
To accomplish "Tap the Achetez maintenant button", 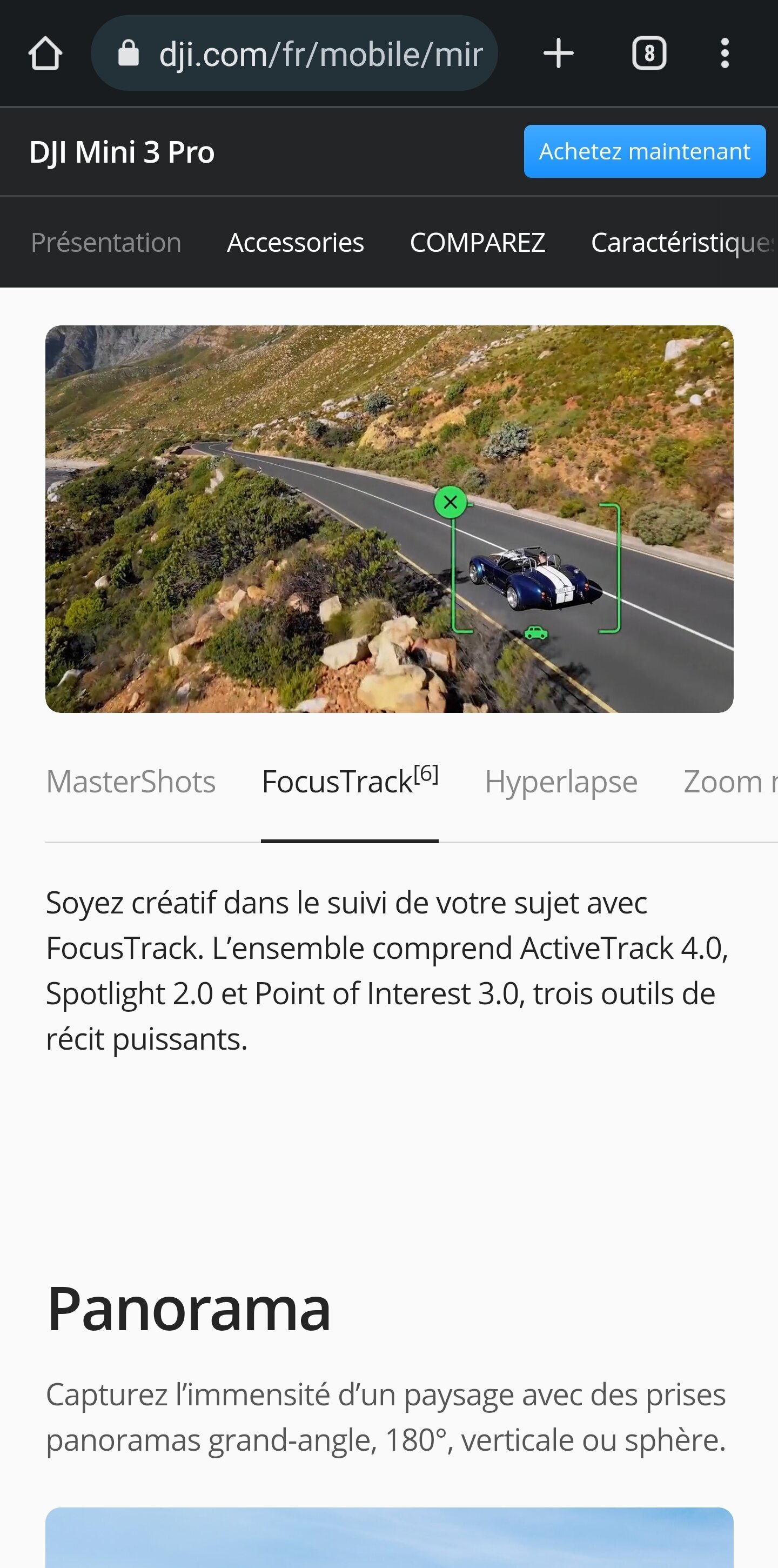I will coord(645,151).
